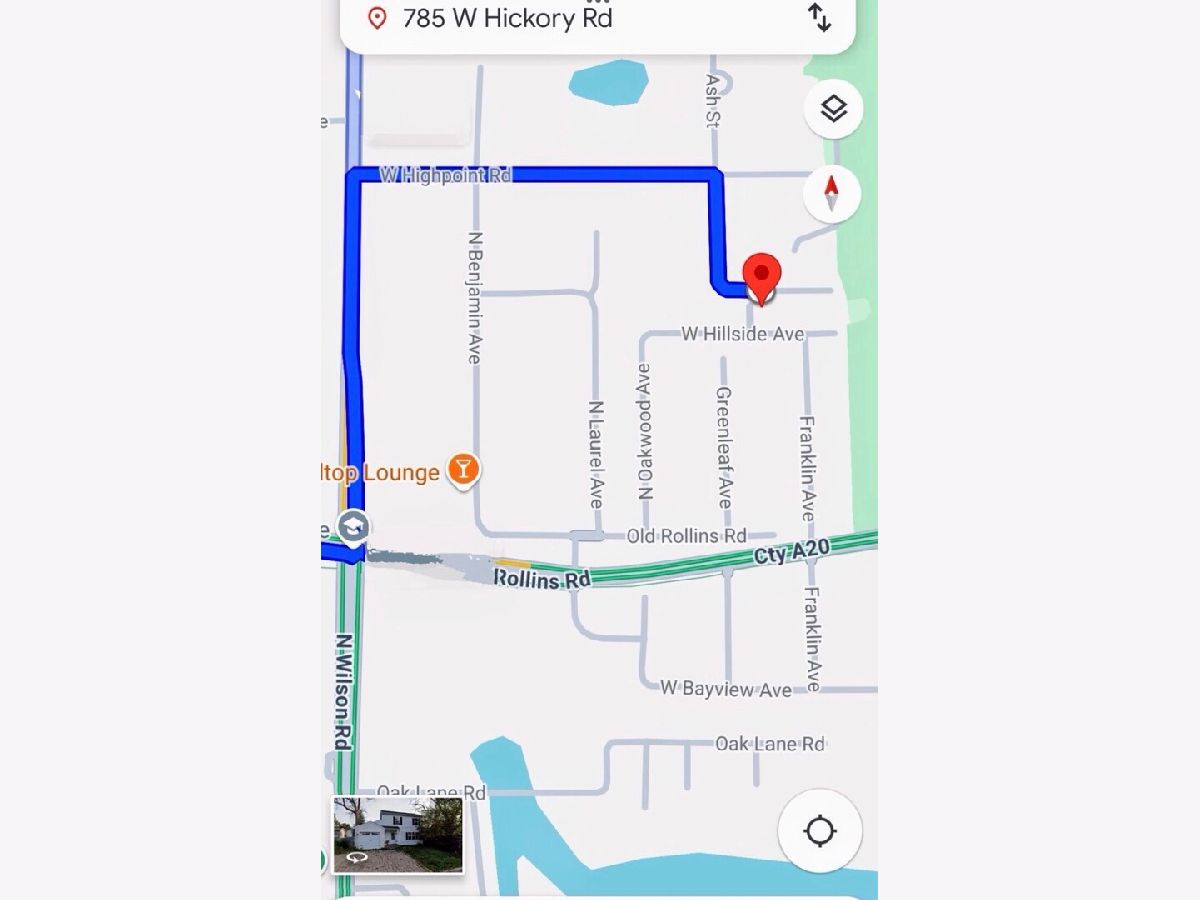The height and width of the screenshot is (900, 1200).
Task: Edit the destination 785 W Hickory Rd
Action: click(x=508, y=18)
